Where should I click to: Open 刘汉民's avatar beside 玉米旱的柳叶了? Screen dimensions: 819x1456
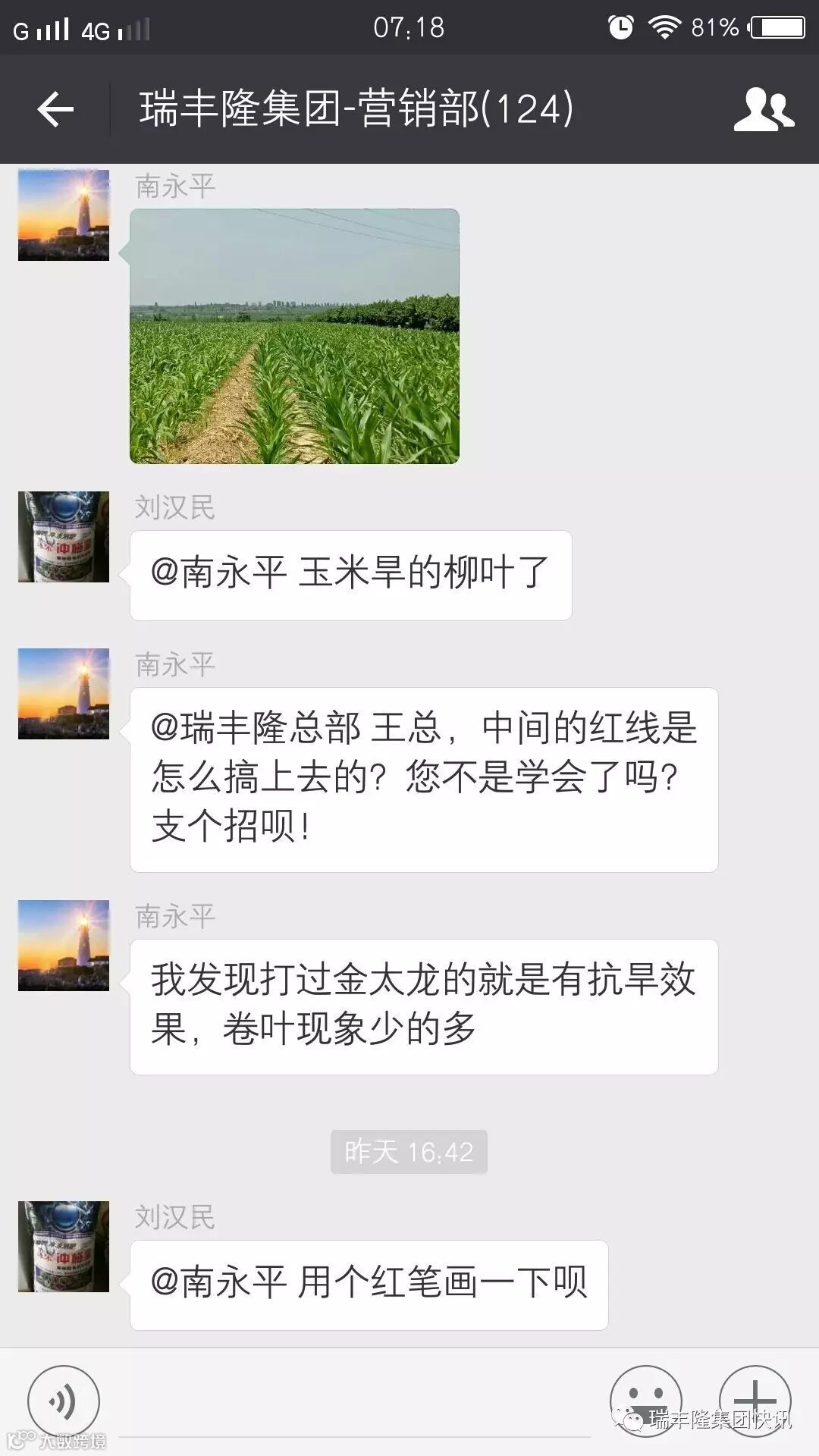coord(64,537)
